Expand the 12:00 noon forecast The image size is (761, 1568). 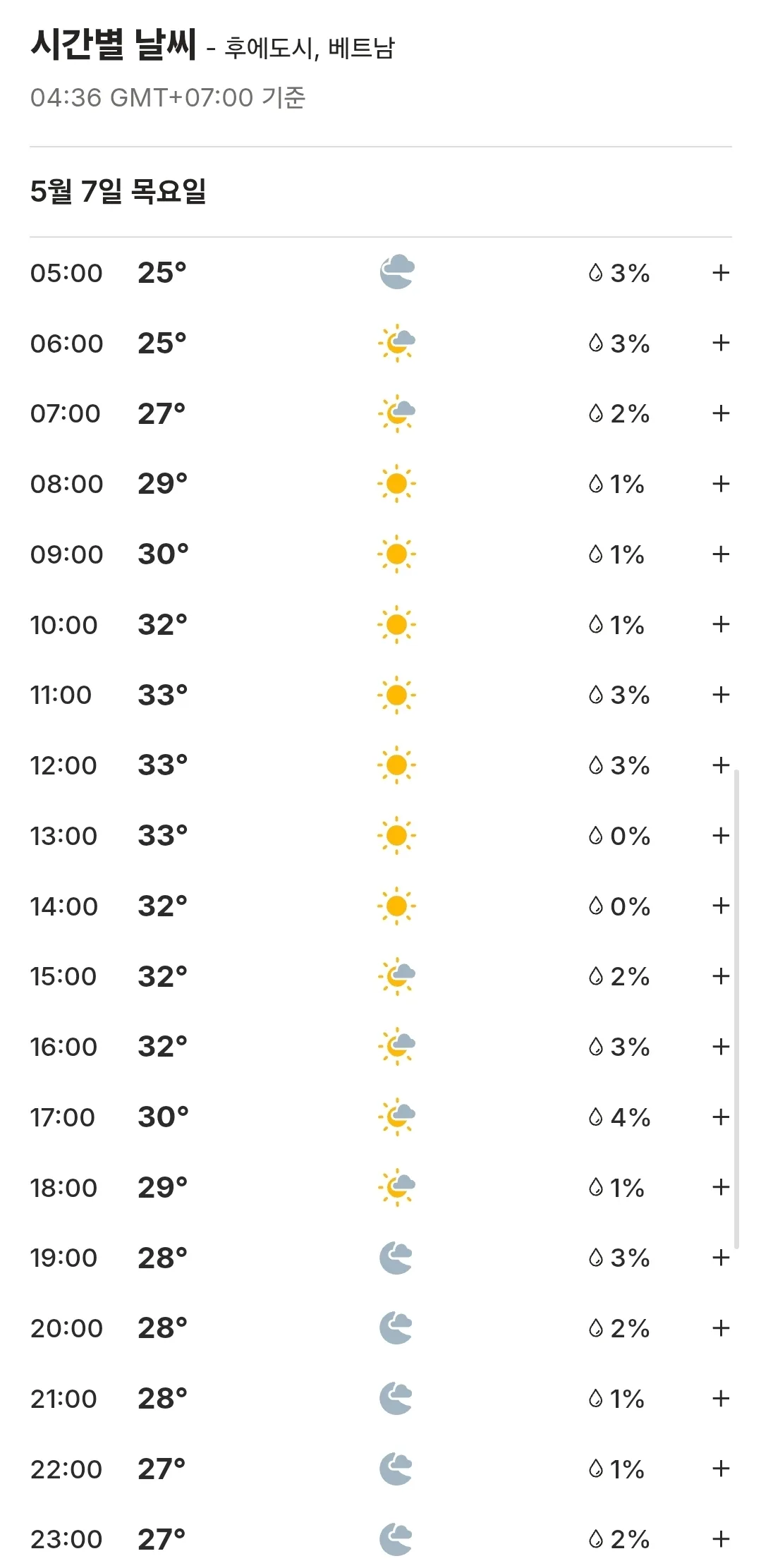(720, 765)
